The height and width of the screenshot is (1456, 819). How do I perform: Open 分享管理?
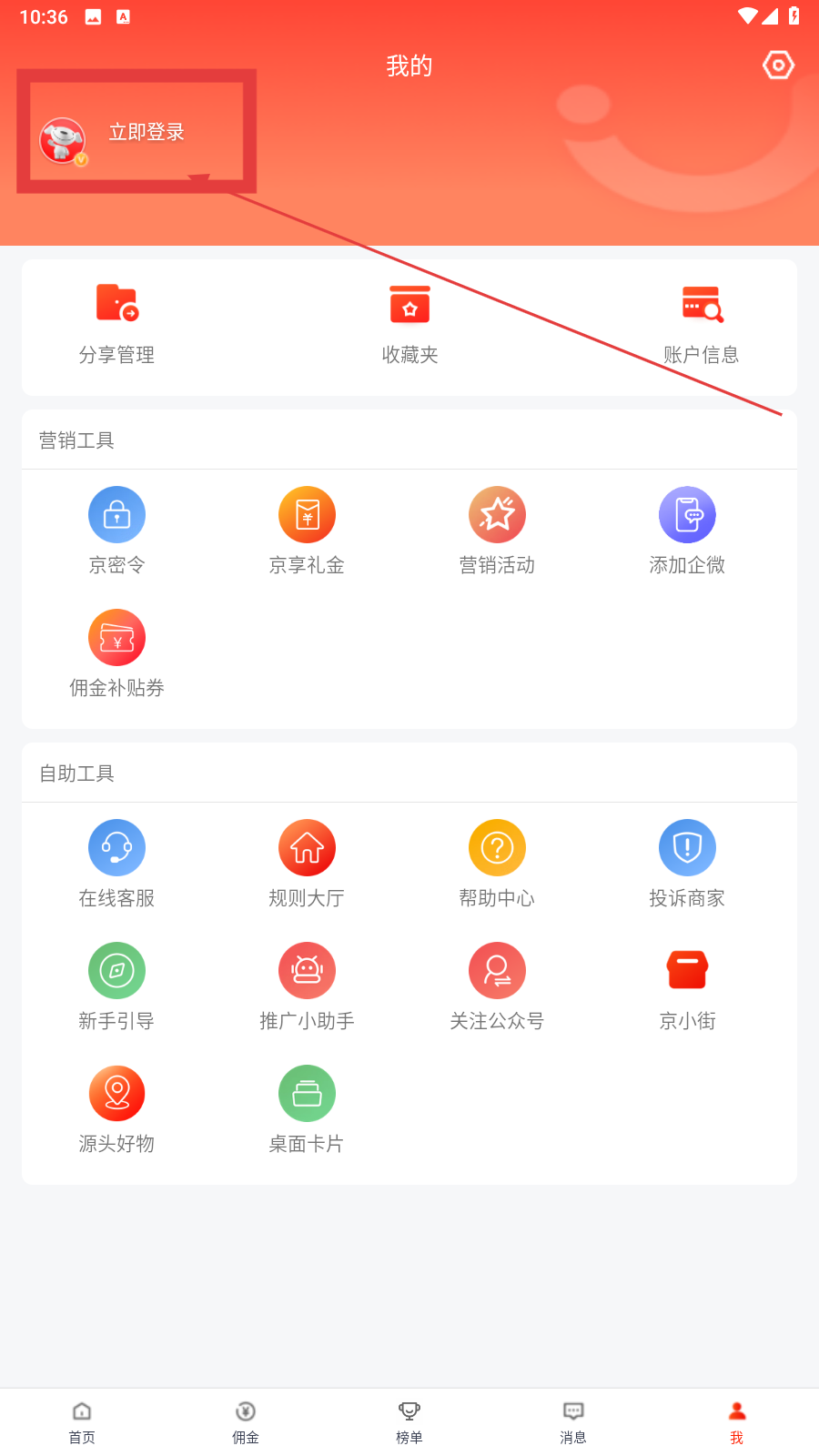[116, 324]
